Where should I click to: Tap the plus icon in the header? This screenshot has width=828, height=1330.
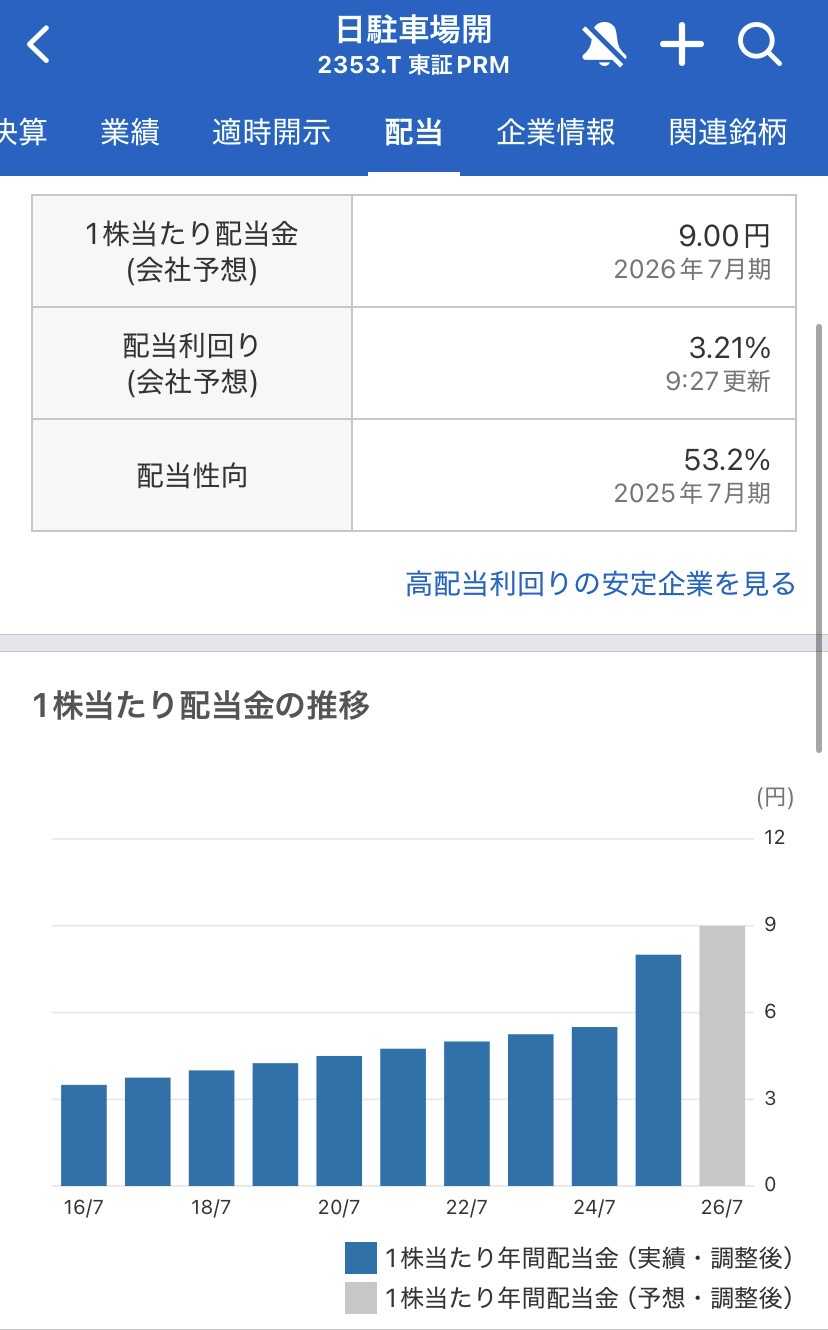point(682,45)
